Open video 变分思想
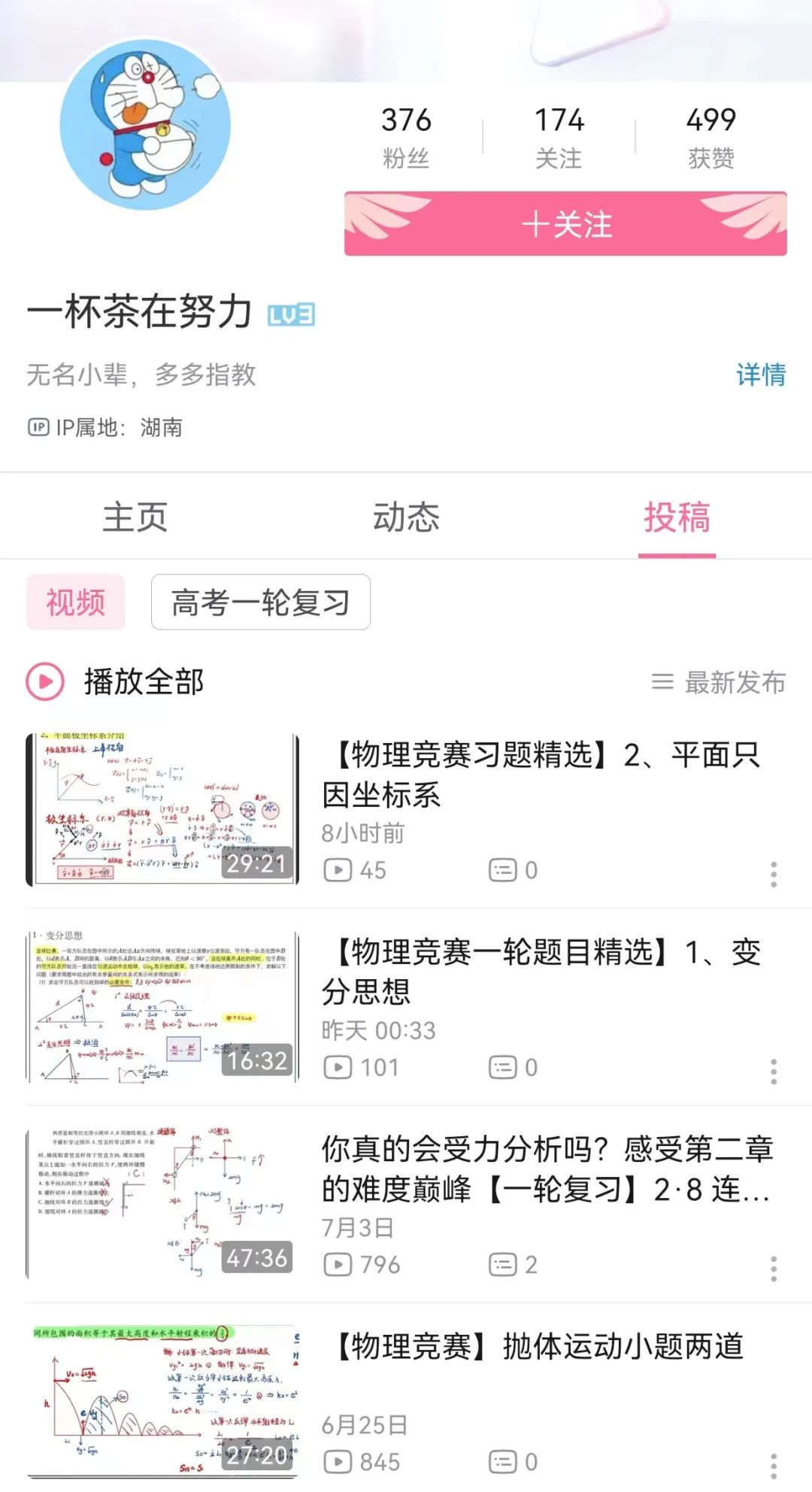Viewport: 812px width, 1492px height. pyautogui.click(x=541, y=972)
